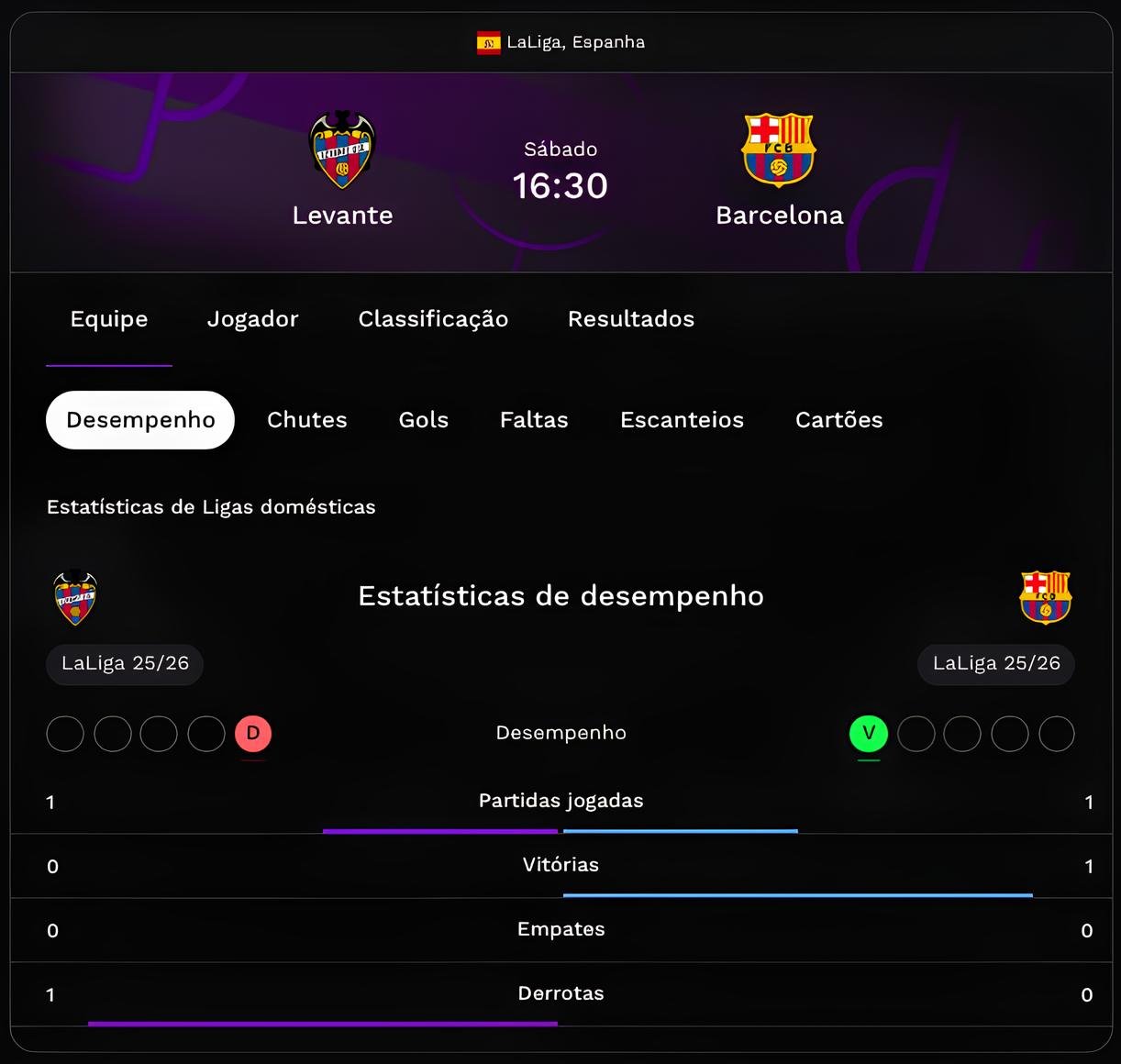The height and width of the screenshot is (1064, 1121).
Task: Open the Barcelona team in the match header
Action: pyautogui.click(x=779, y=170)
